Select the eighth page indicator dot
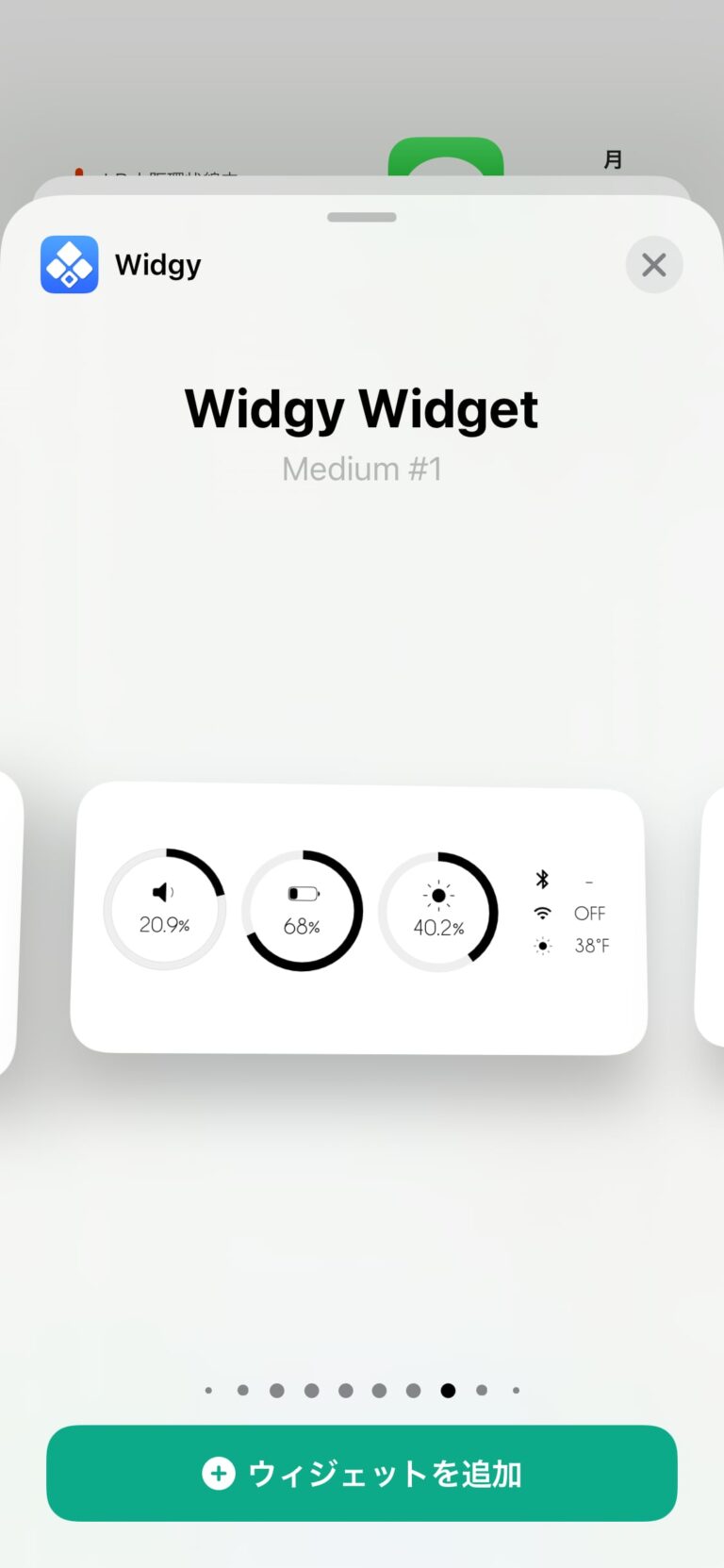 pos(448,1390)
